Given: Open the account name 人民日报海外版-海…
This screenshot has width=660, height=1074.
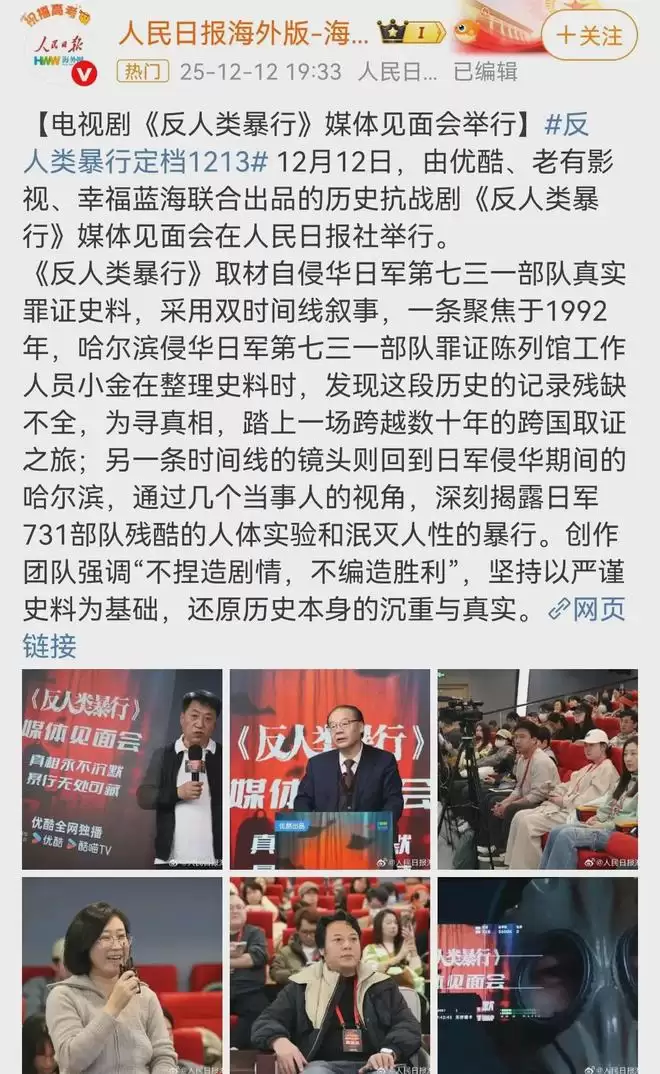Looking at the screenshot, I should pyautogui.click(x=244, y=33).
